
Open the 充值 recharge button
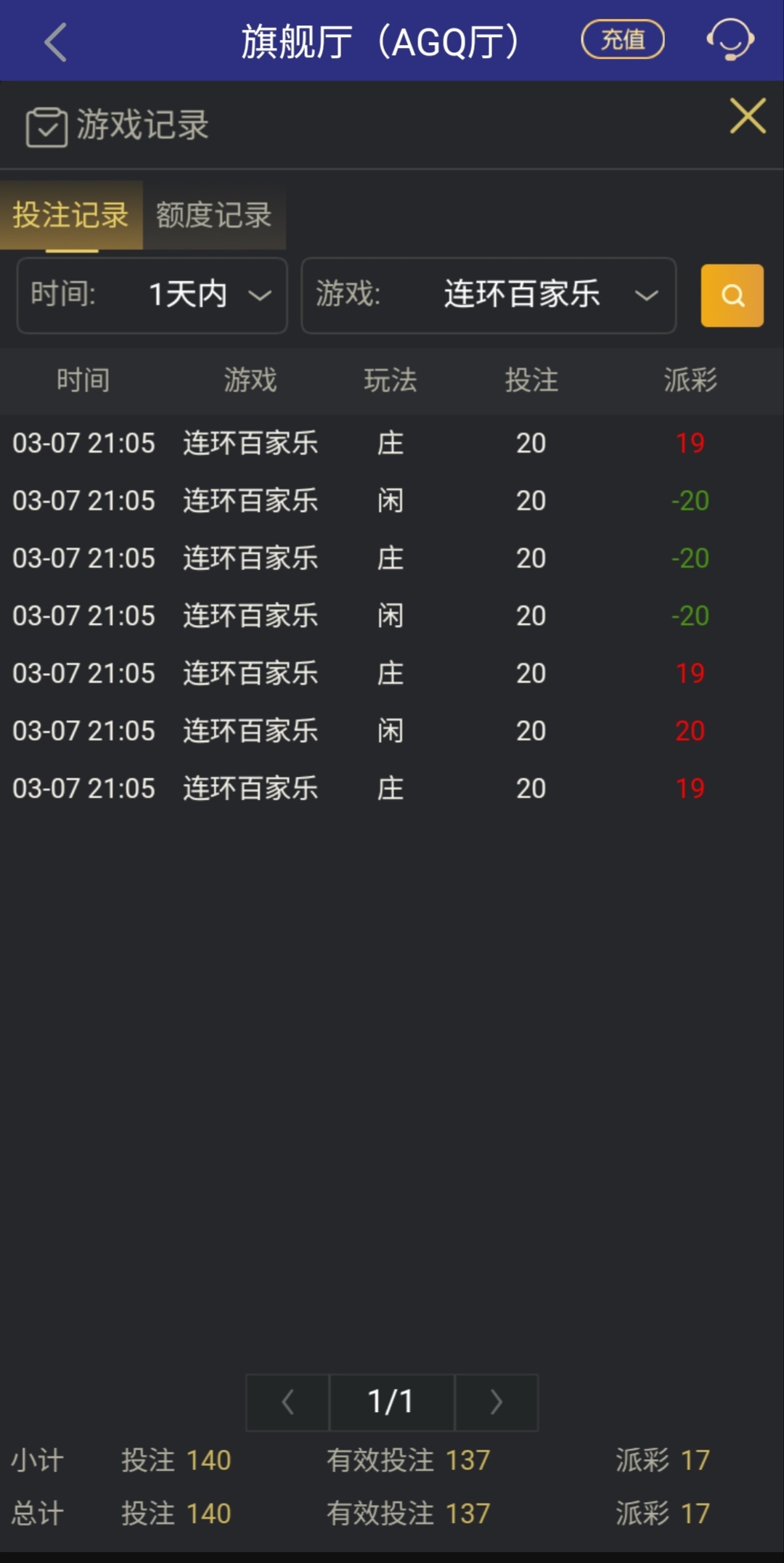coord(622,40)
